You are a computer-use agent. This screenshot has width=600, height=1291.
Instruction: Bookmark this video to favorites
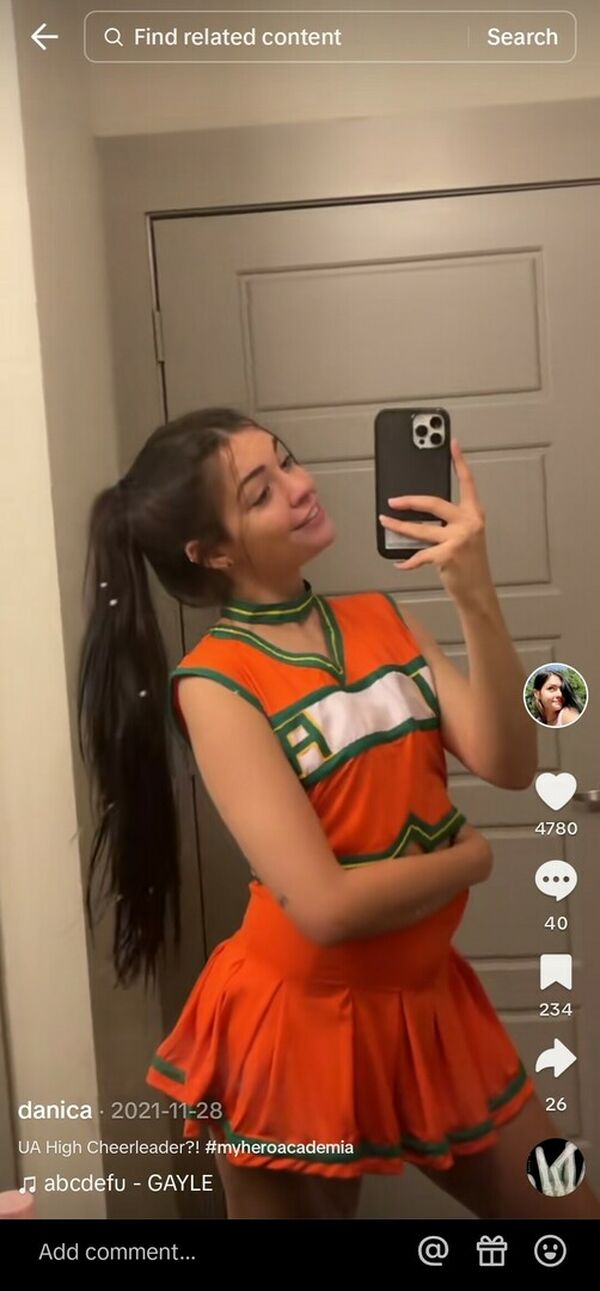[556, 971]
